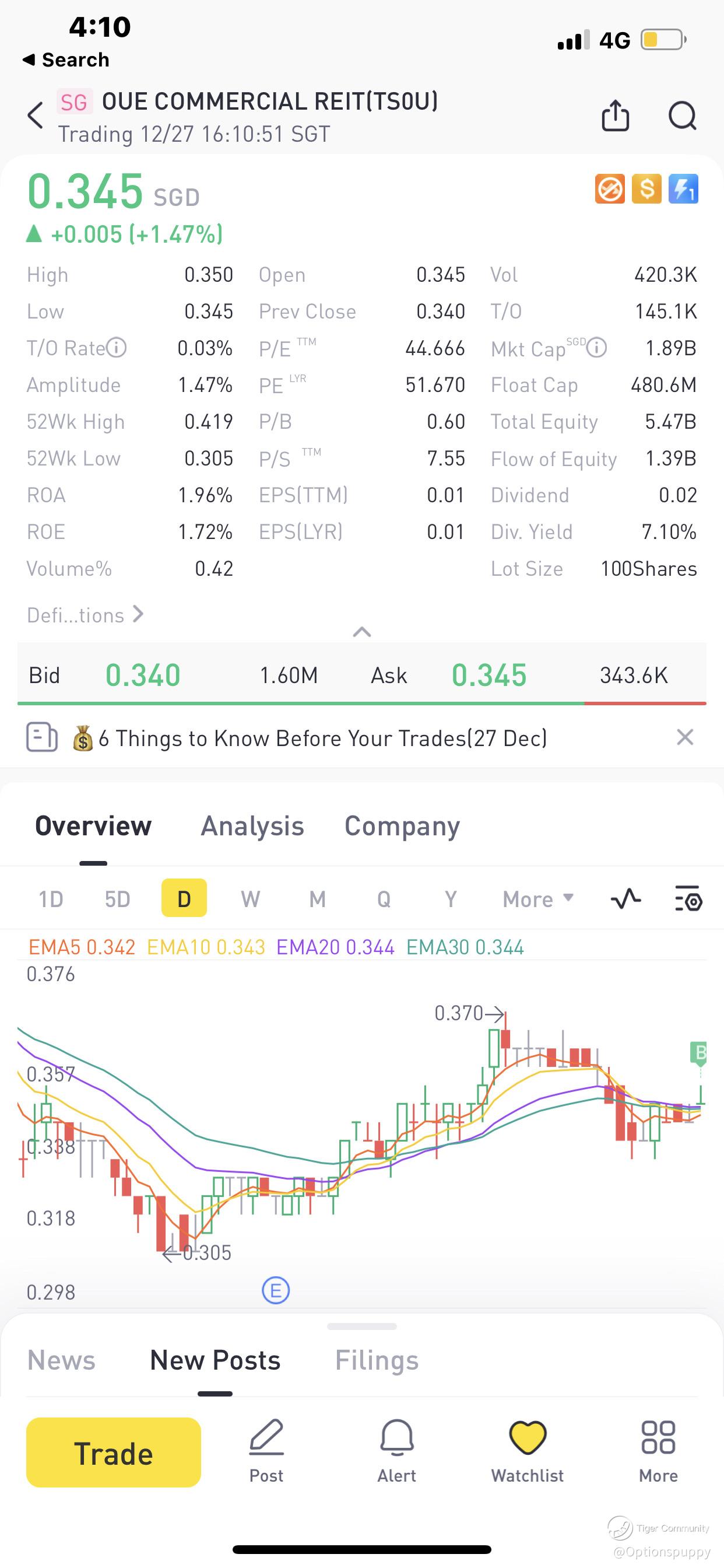The height and width of the screenshot is (1568, 724).
Task: Toggle the Watchlist heart
Action: point(528,1452)
